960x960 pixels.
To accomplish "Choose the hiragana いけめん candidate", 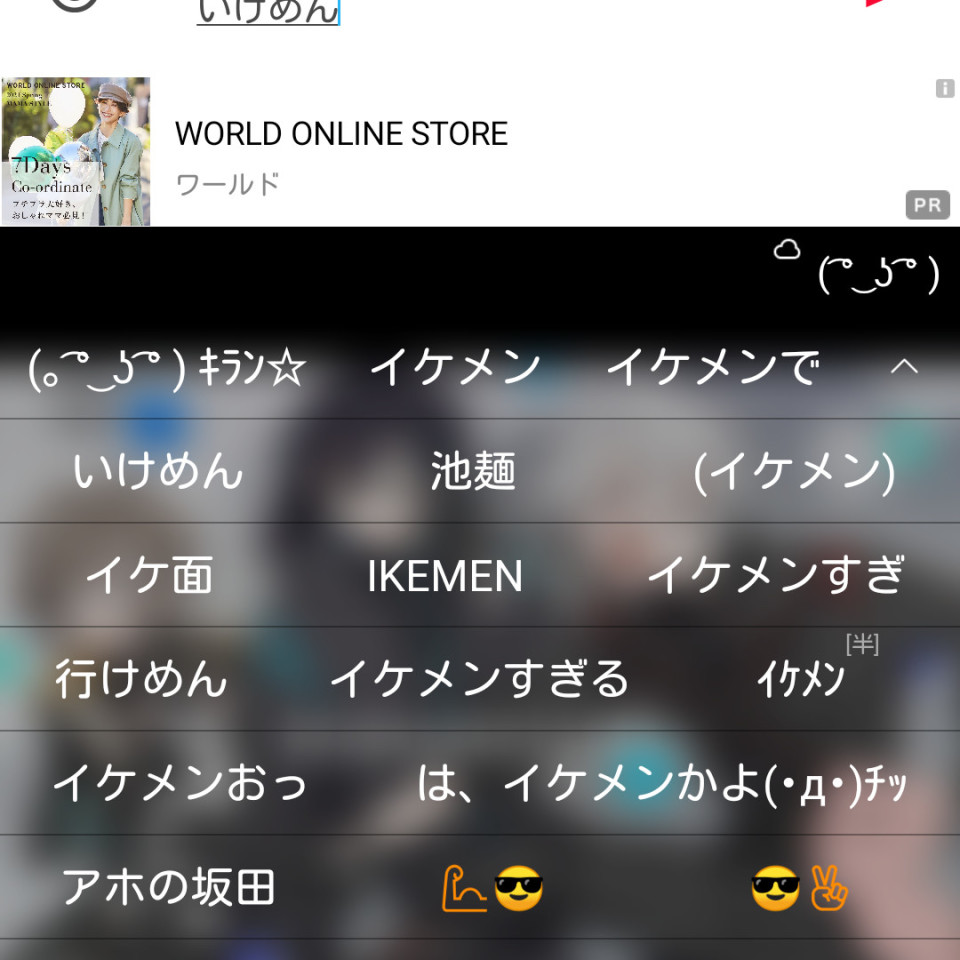I will [x=158, y=471].
